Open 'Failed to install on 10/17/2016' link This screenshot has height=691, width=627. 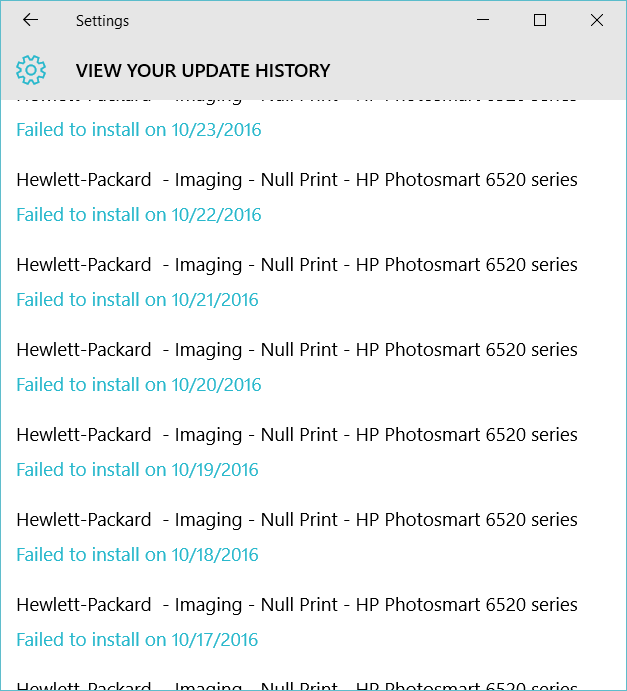pyautogui.click(x=137, y=640)
